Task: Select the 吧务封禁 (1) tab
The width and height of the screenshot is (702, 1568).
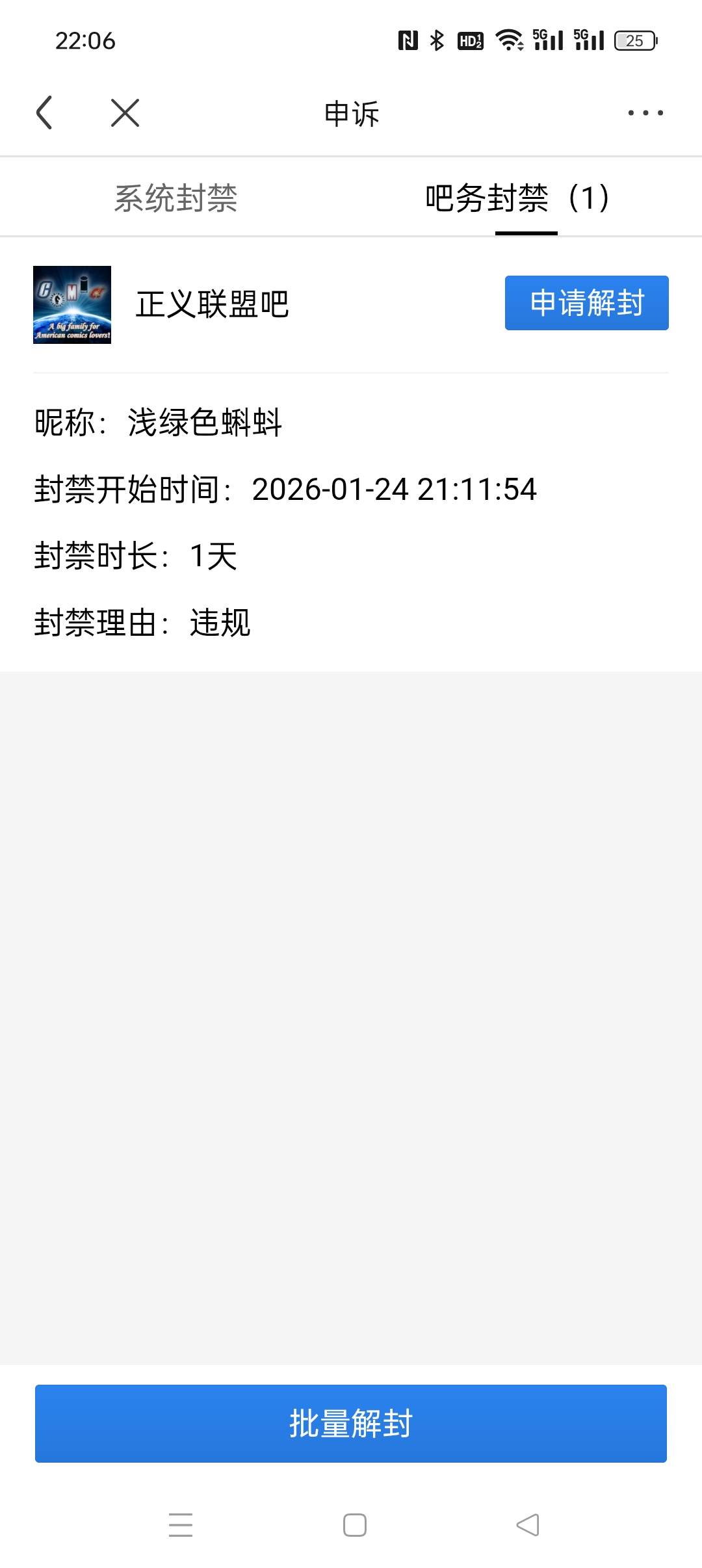Action: point(517,198)
